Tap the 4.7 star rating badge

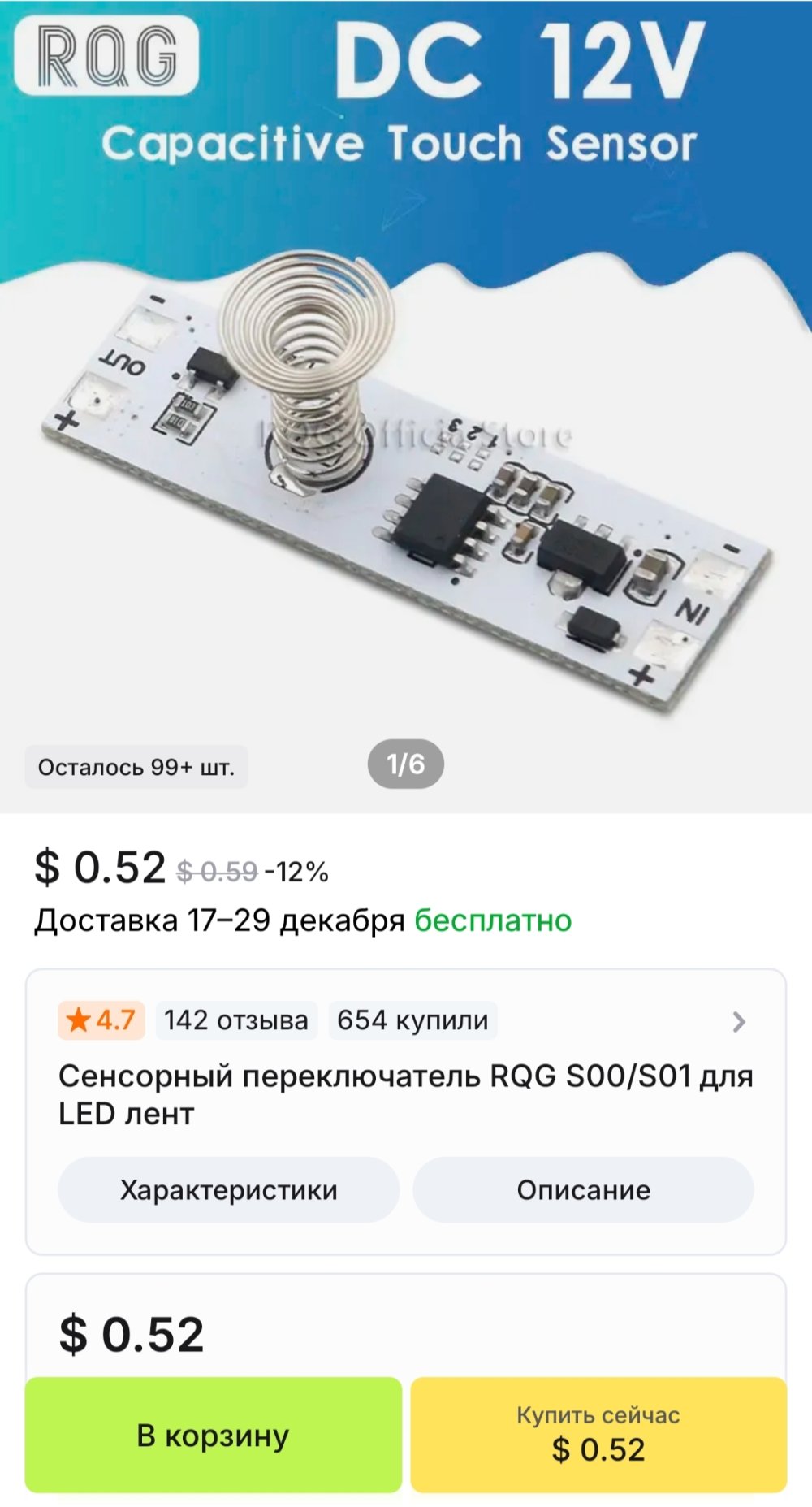click(101, 1020)
